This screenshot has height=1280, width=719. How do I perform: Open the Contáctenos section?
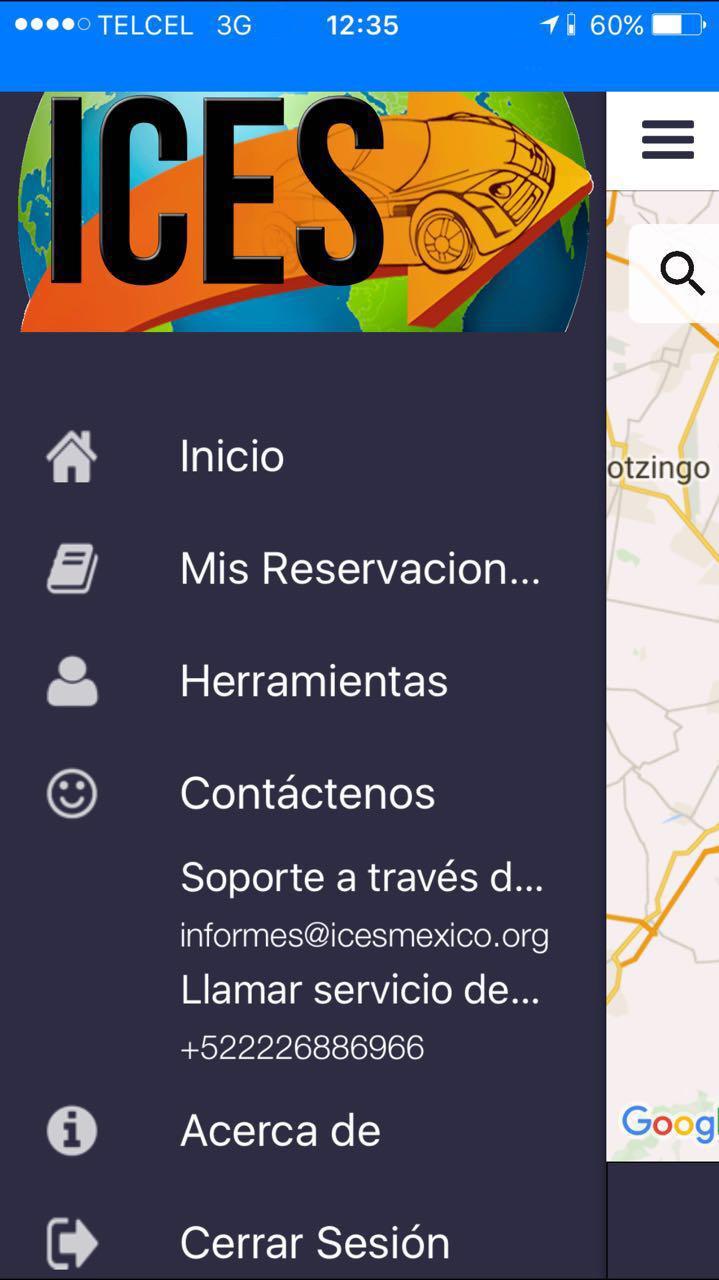pos(307,793)
